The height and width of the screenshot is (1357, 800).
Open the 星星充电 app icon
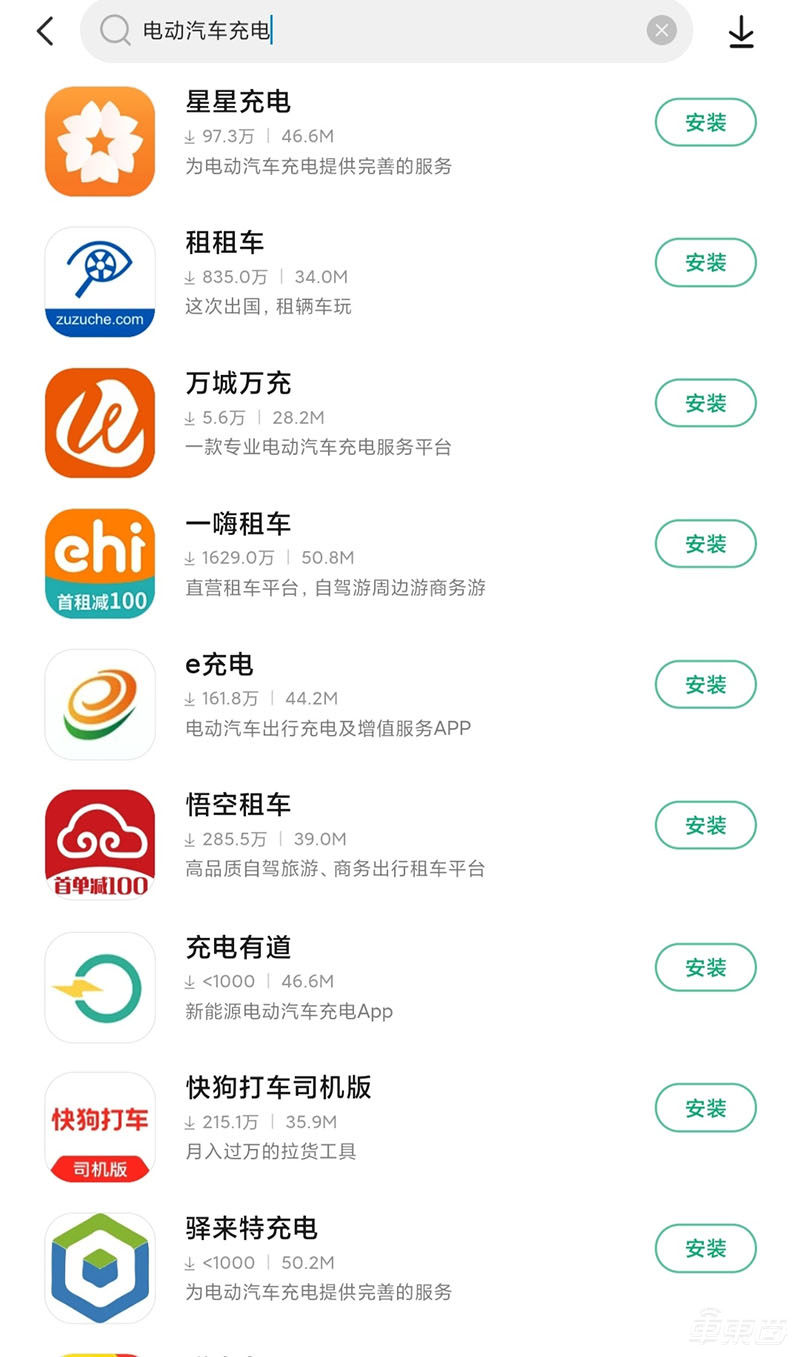(x=99, y=140)
